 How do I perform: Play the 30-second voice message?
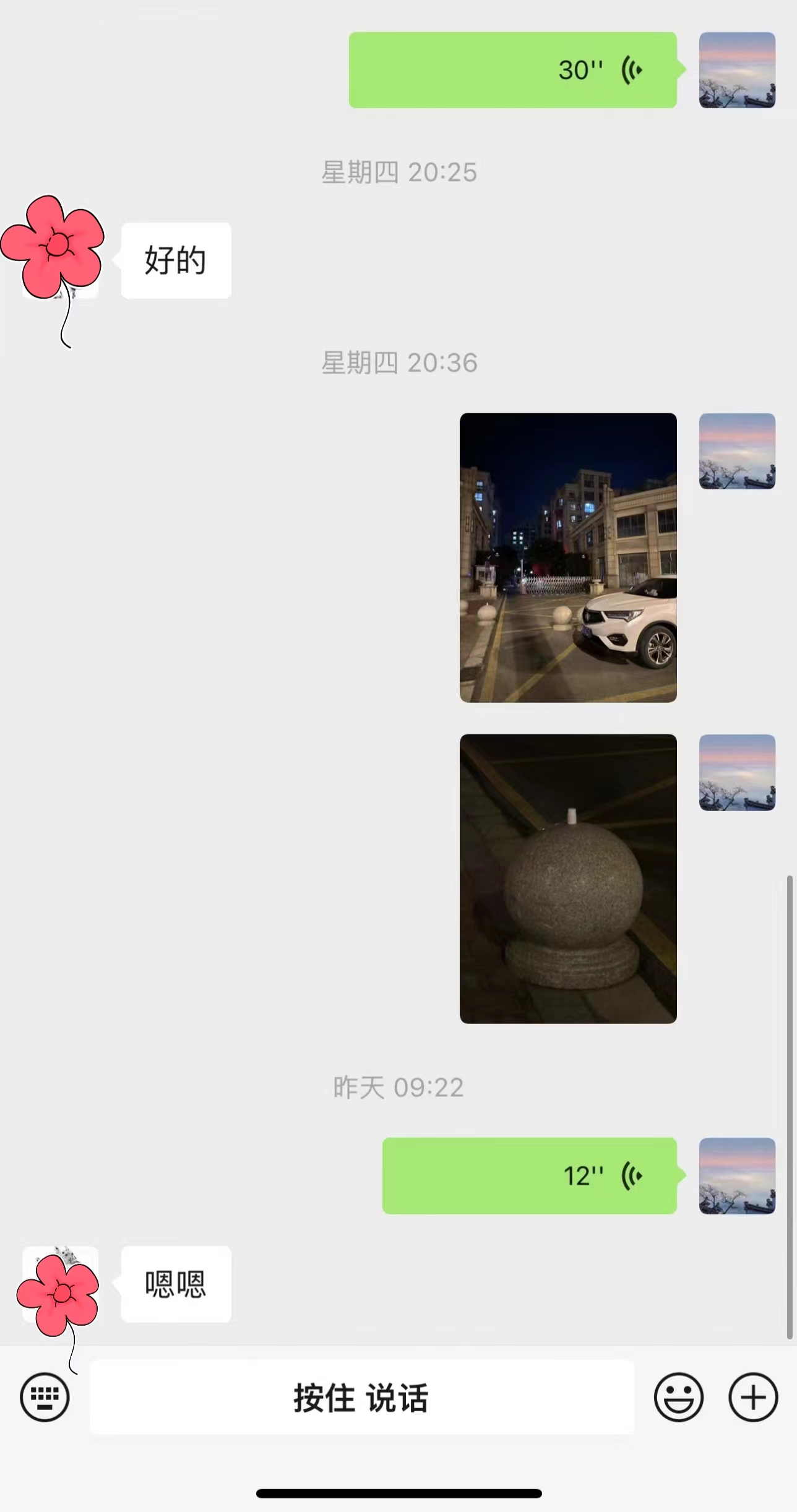coord(512,70)
